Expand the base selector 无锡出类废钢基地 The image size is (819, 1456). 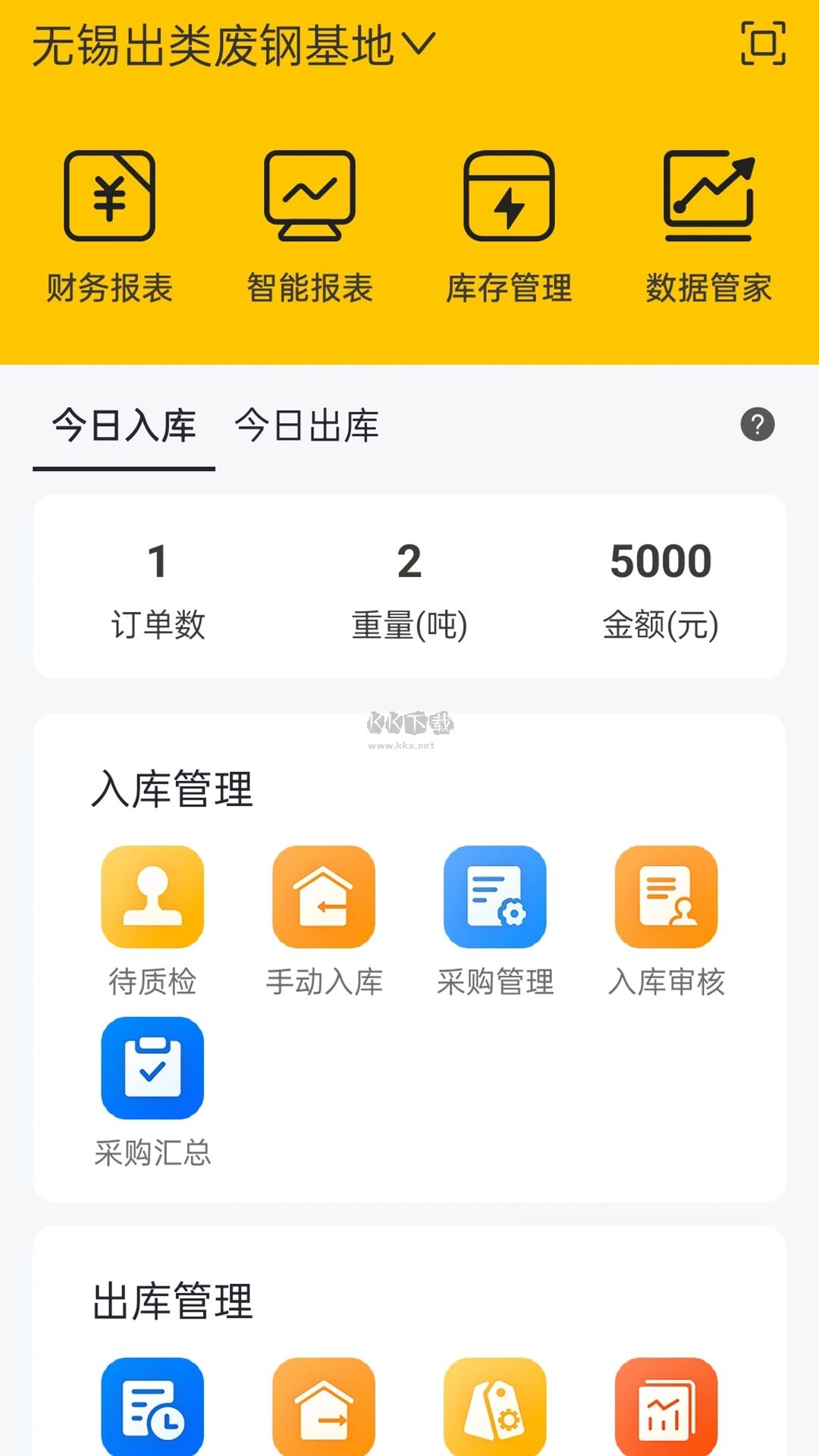click(x=227, y=42)
